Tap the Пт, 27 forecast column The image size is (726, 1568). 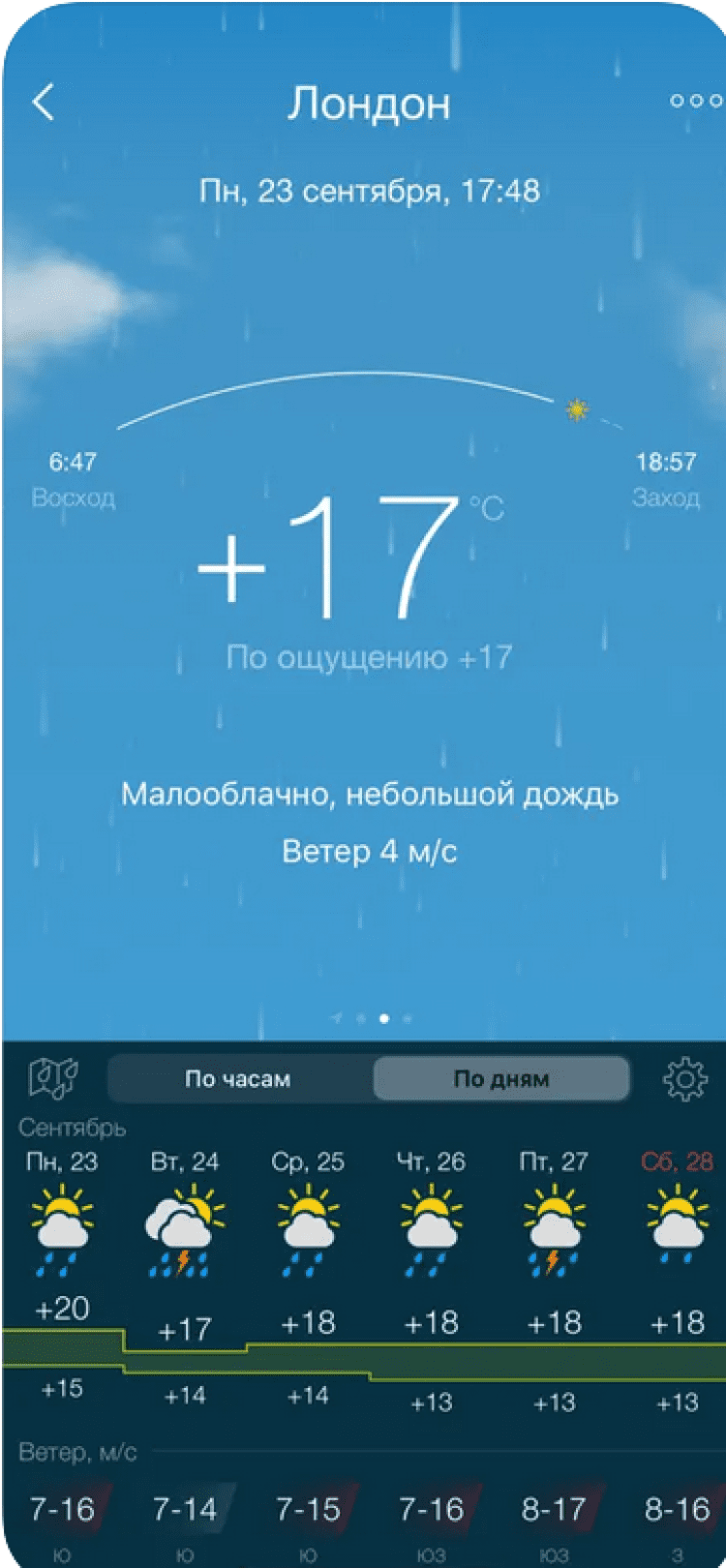point(554,1220)
